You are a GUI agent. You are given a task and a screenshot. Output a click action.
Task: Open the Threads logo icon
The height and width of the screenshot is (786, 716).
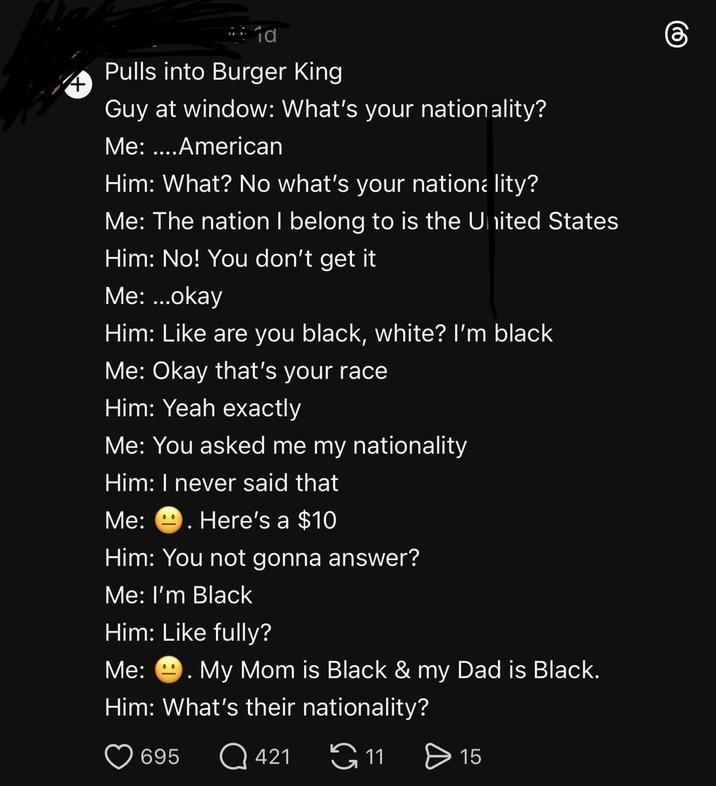click(x=677, y=35)
